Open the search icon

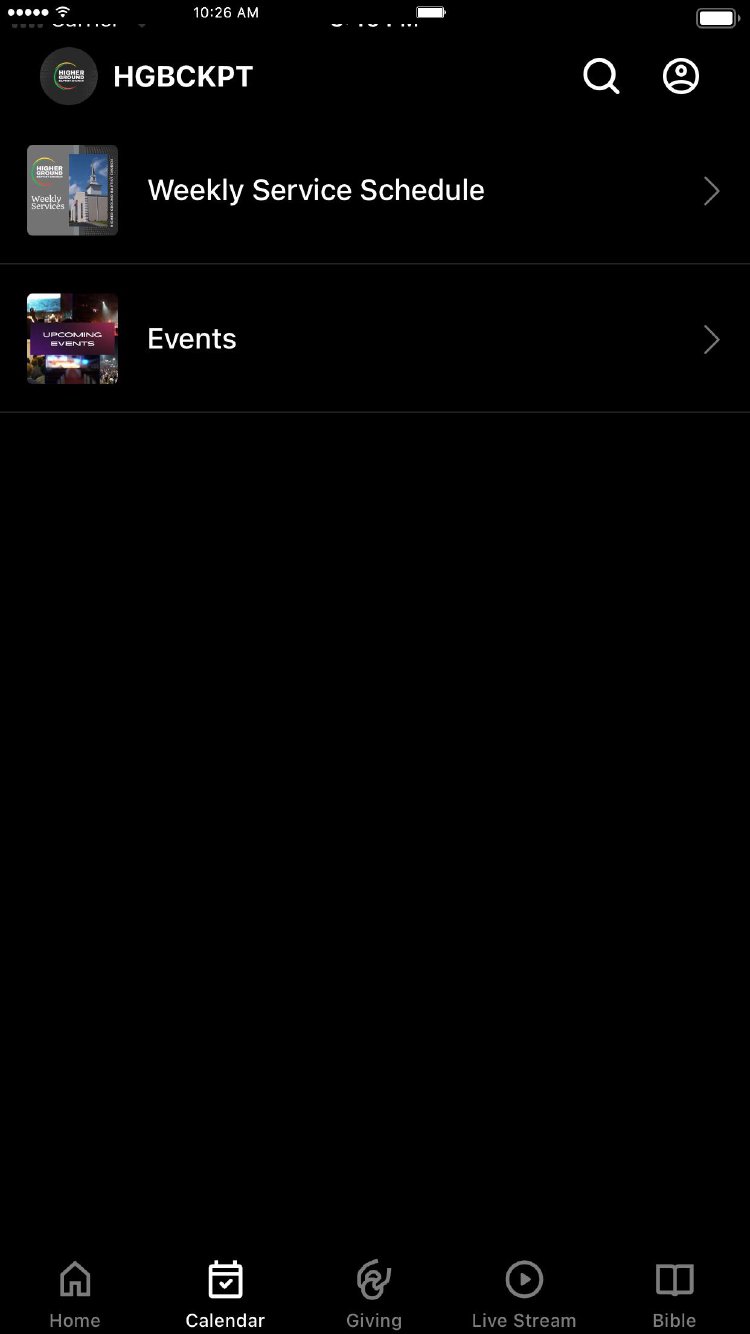601,76
